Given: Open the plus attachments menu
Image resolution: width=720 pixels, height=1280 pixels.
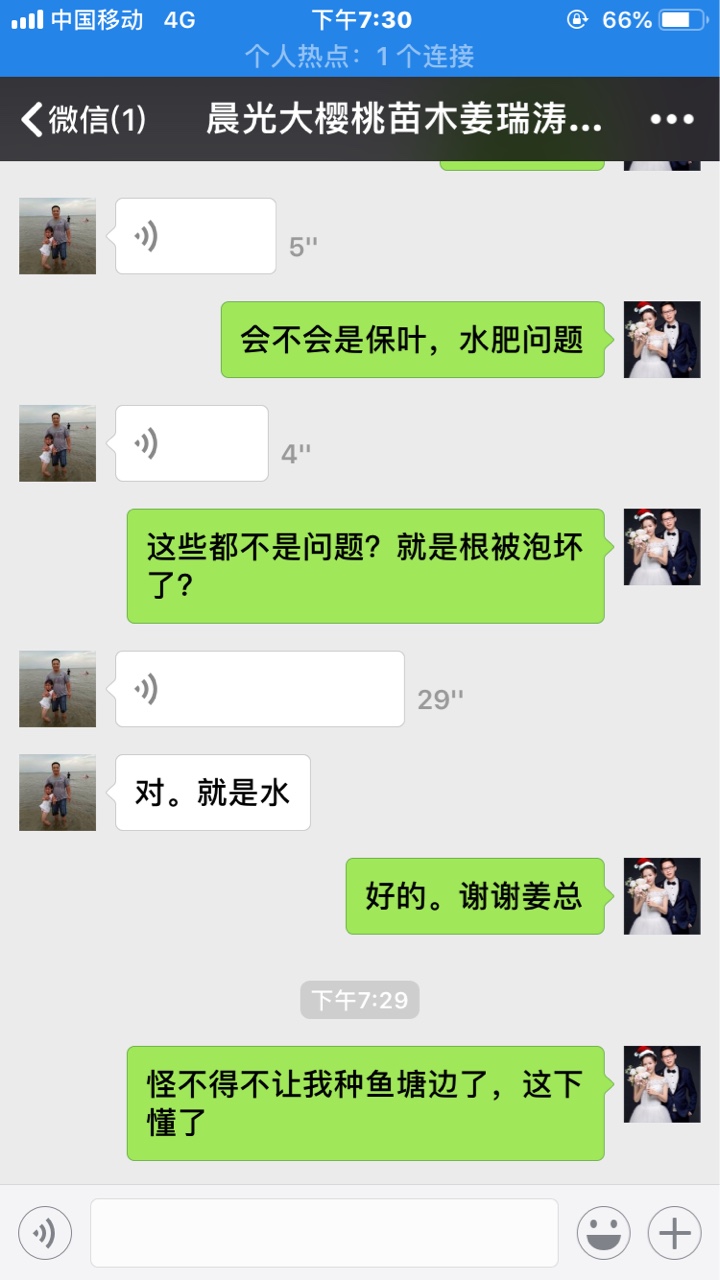Looking at the screenshot, I should coord(675,1233).
